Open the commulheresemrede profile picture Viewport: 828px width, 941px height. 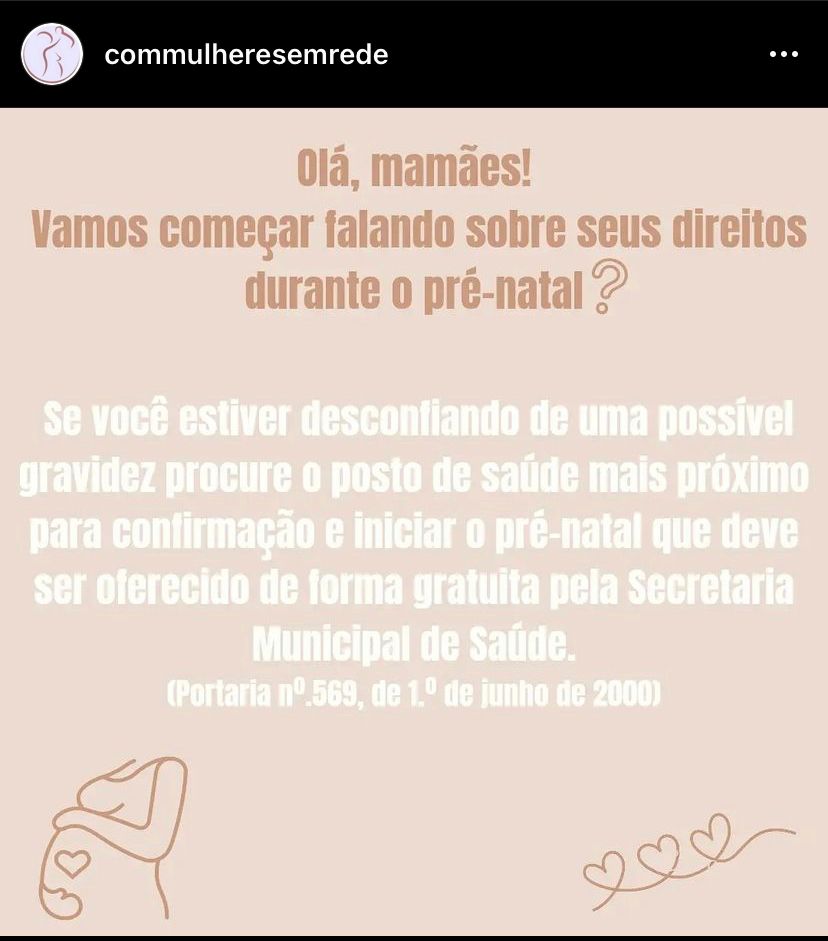[51, 55]
